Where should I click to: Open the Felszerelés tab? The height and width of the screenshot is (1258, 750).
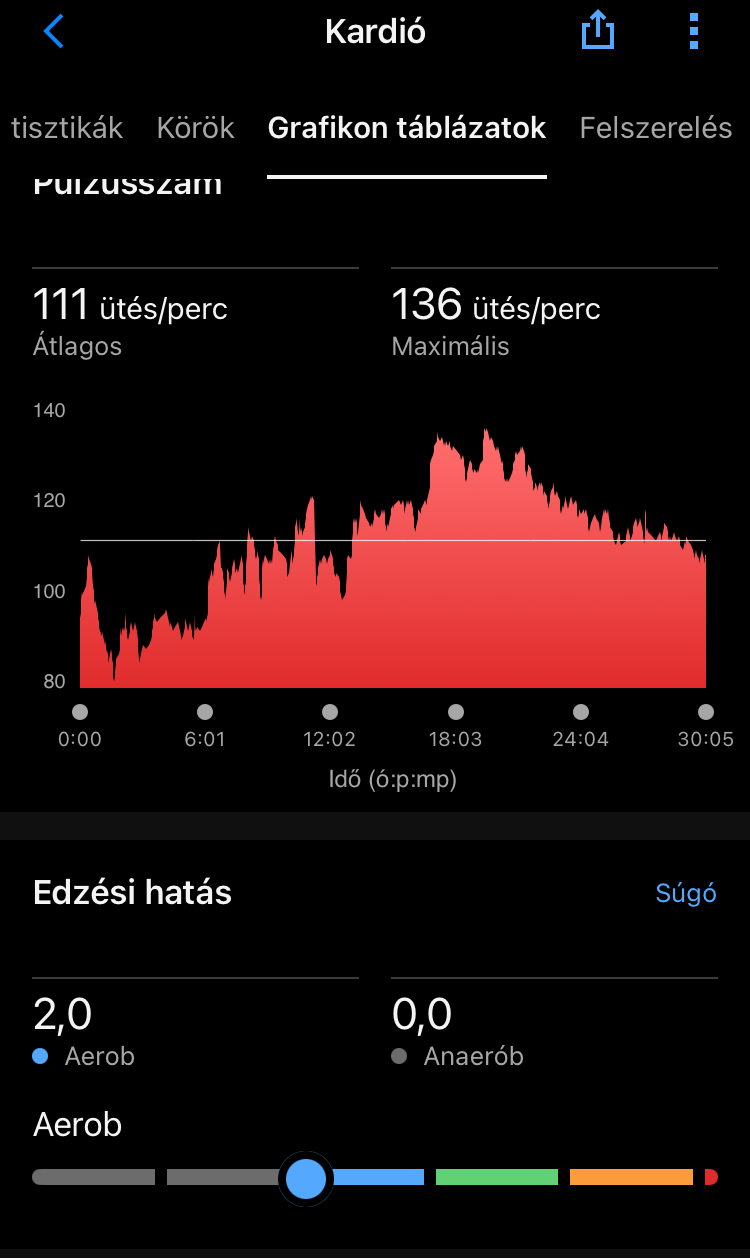pyautogui.click(x=656, y=128)
